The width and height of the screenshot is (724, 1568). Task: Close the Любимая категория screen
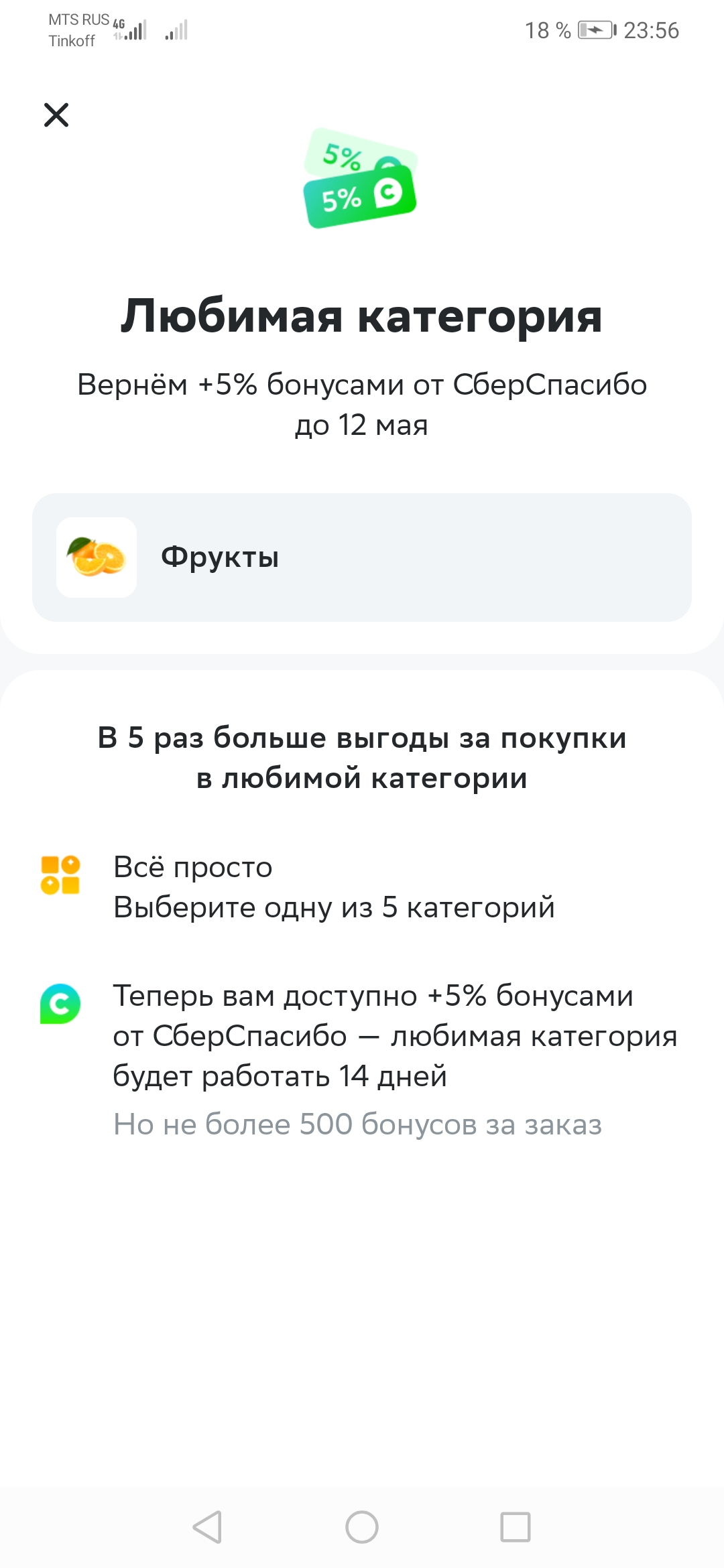point(56,115)
